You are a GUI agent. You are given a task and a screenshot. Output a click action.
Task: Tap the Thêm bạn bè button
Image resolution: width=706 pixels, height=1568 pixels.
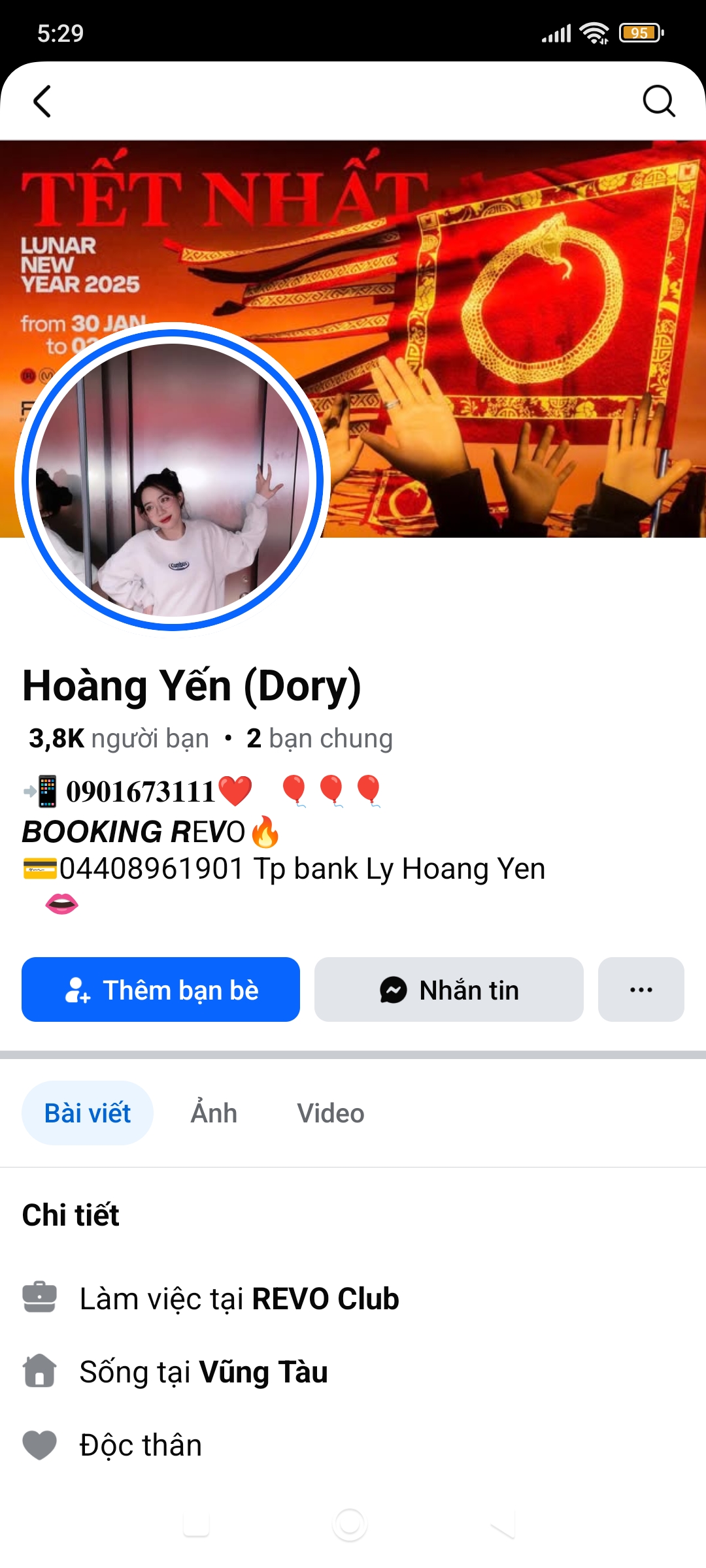click(161, 990)
